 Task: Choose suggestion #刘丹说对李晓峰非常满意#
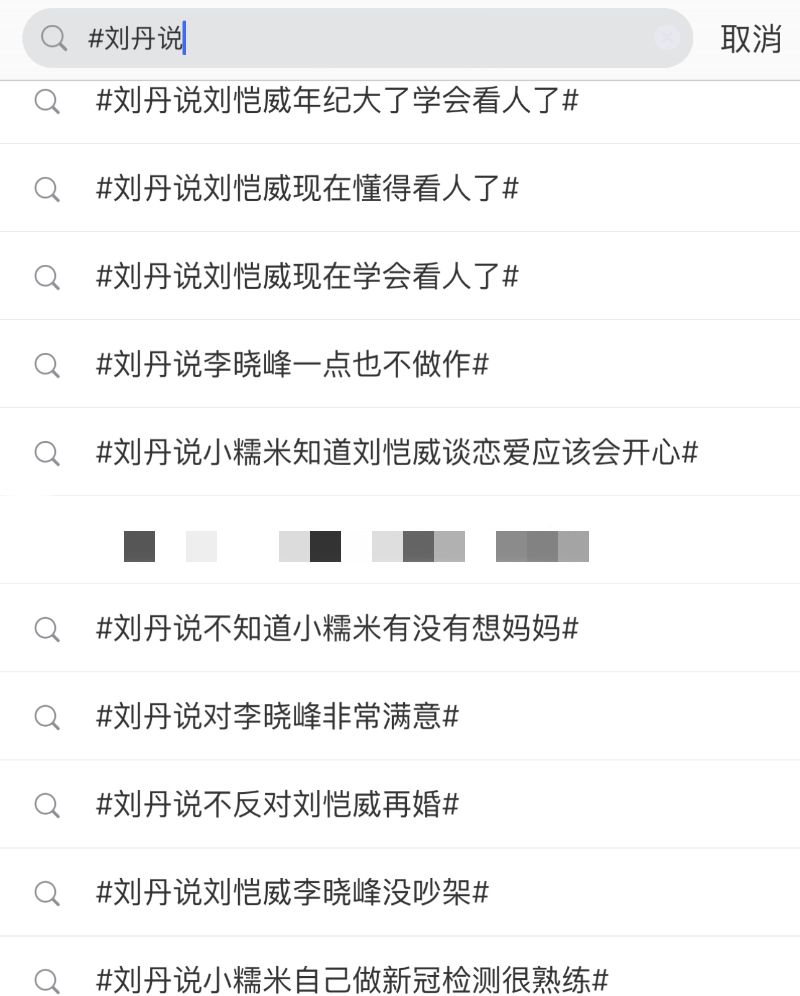point(277,717)
